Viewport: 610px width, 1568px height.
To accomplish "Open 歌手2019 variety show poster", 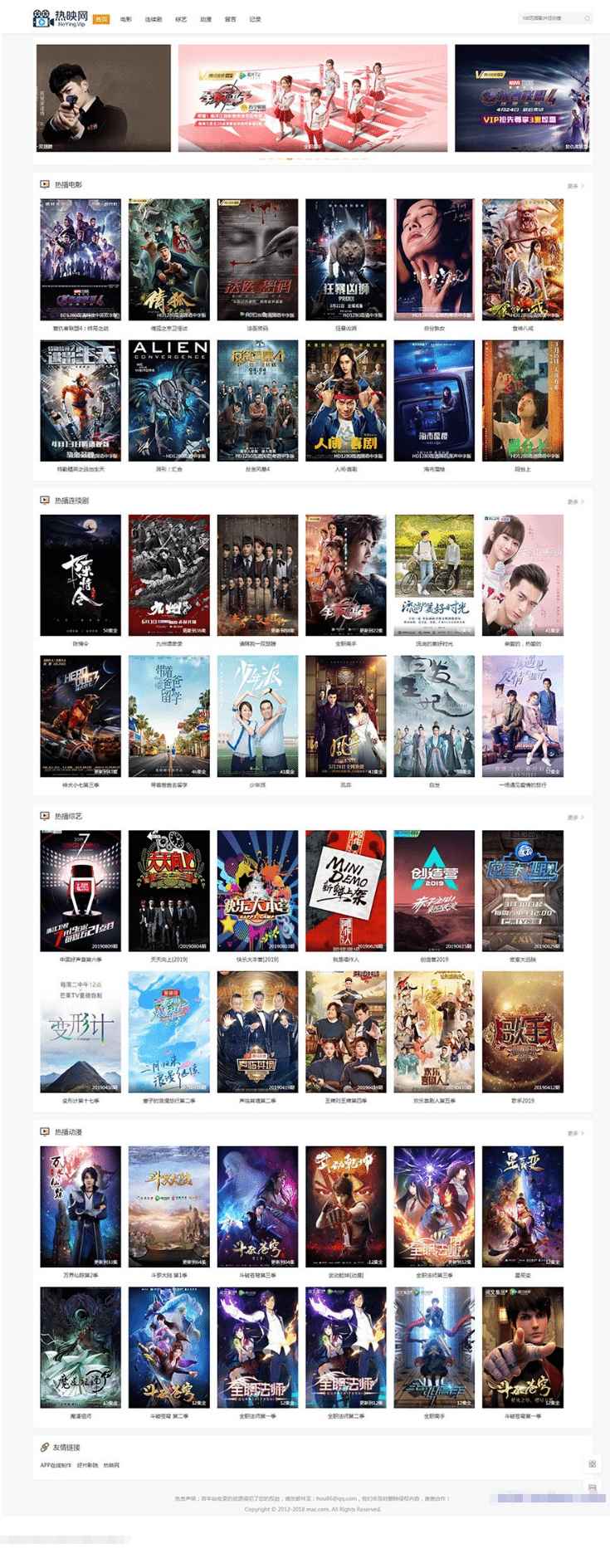I will (522, 1031).
